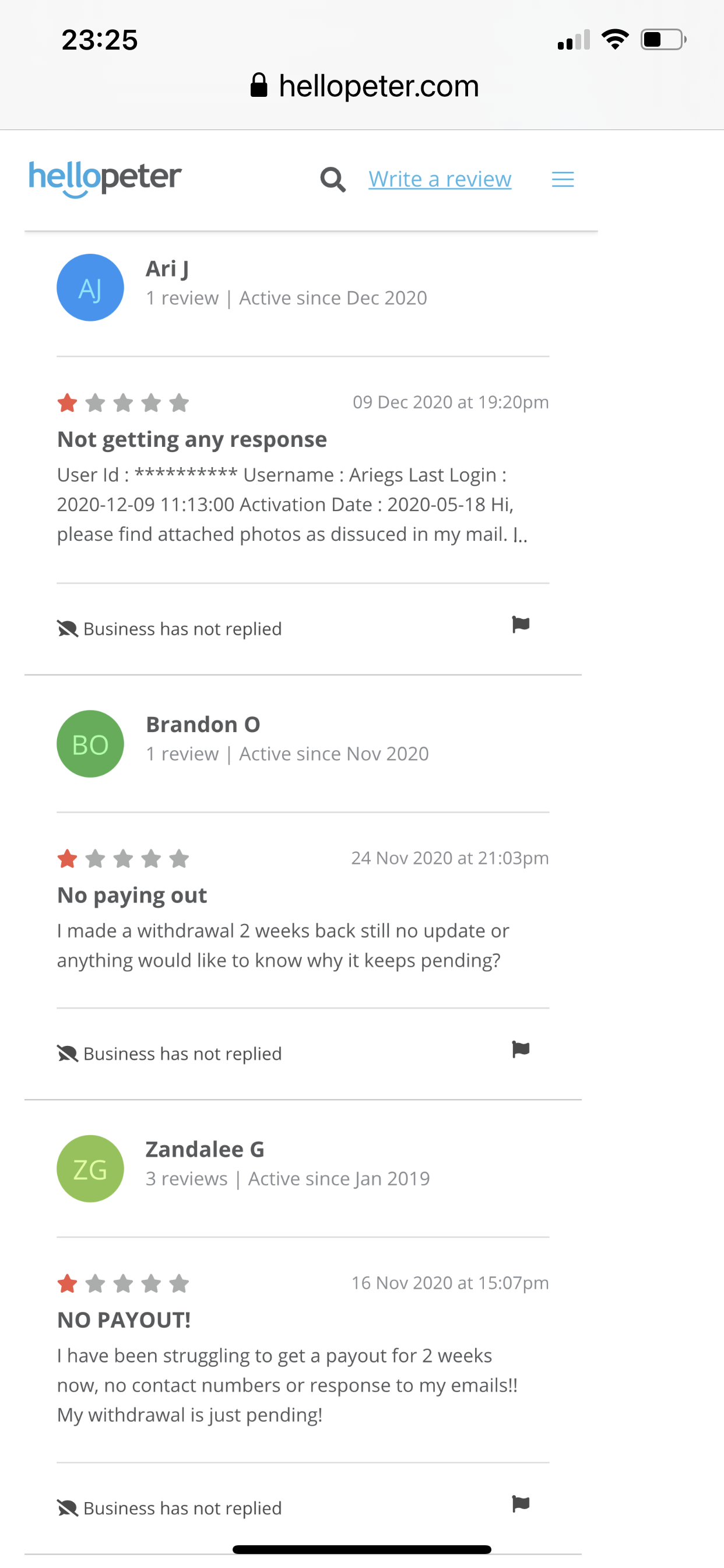Screen dimensions: 724x1568
Task: Open the No paying out review
Action: (x=132, y=895)
